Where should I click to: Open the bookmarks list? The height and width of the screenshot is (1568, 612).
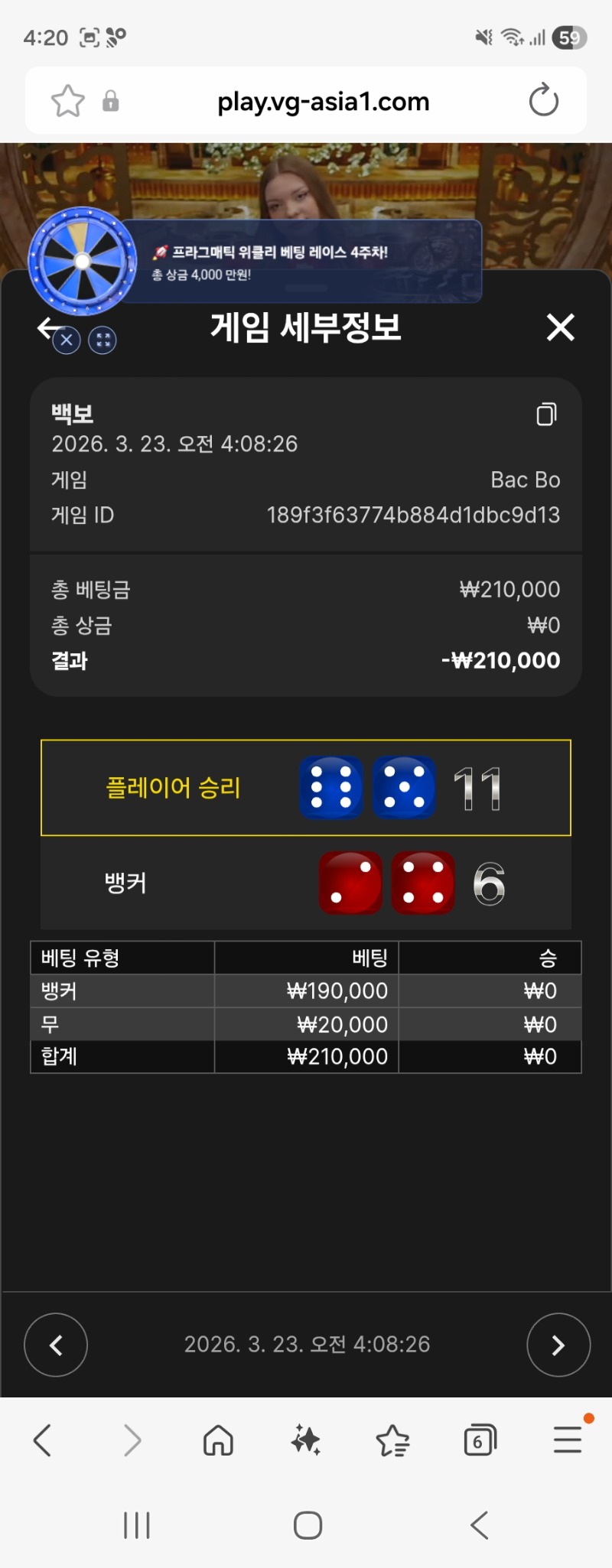(393, 1440)
